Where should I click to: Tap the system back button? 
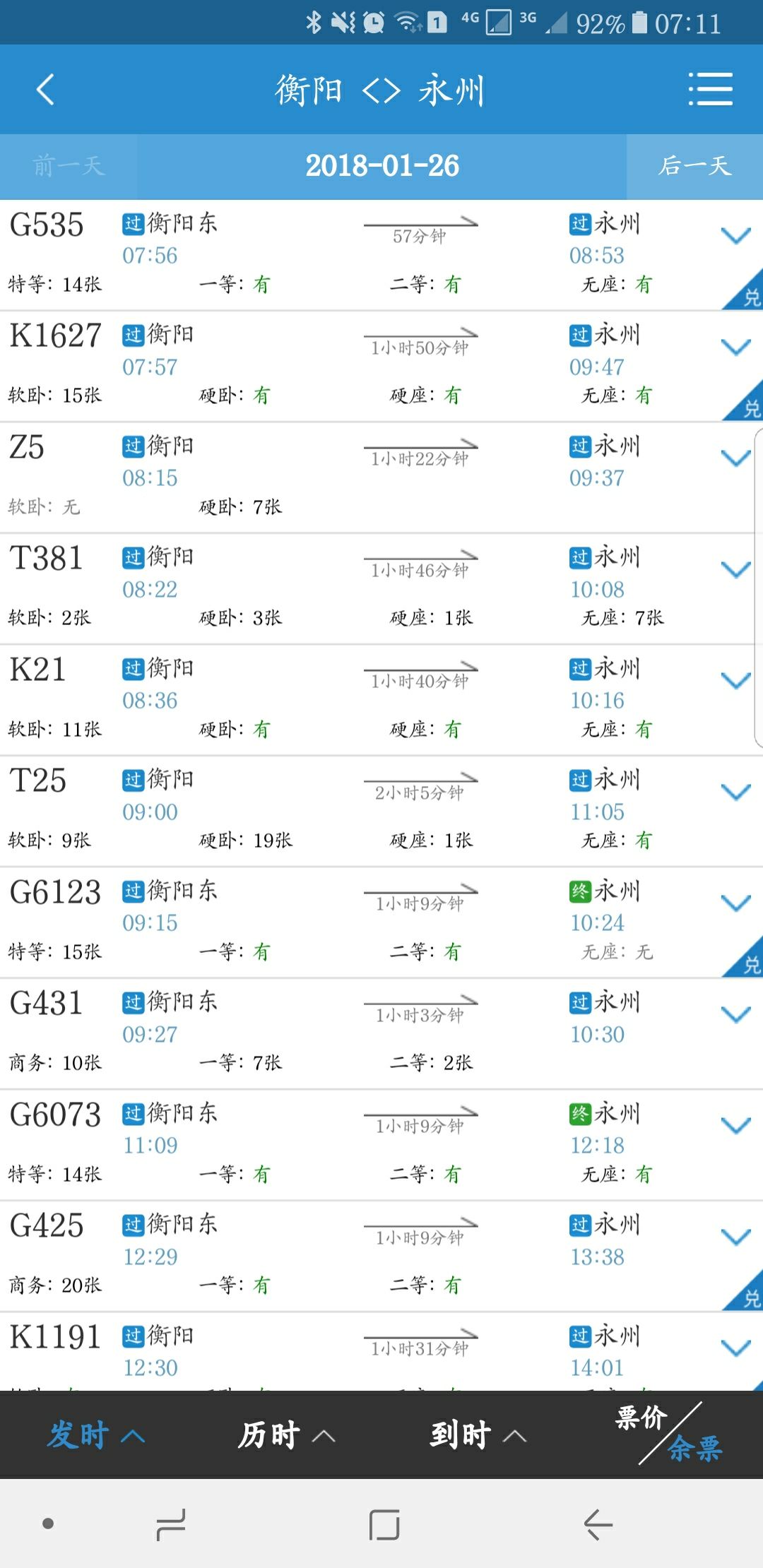[x=598, y=1524]
